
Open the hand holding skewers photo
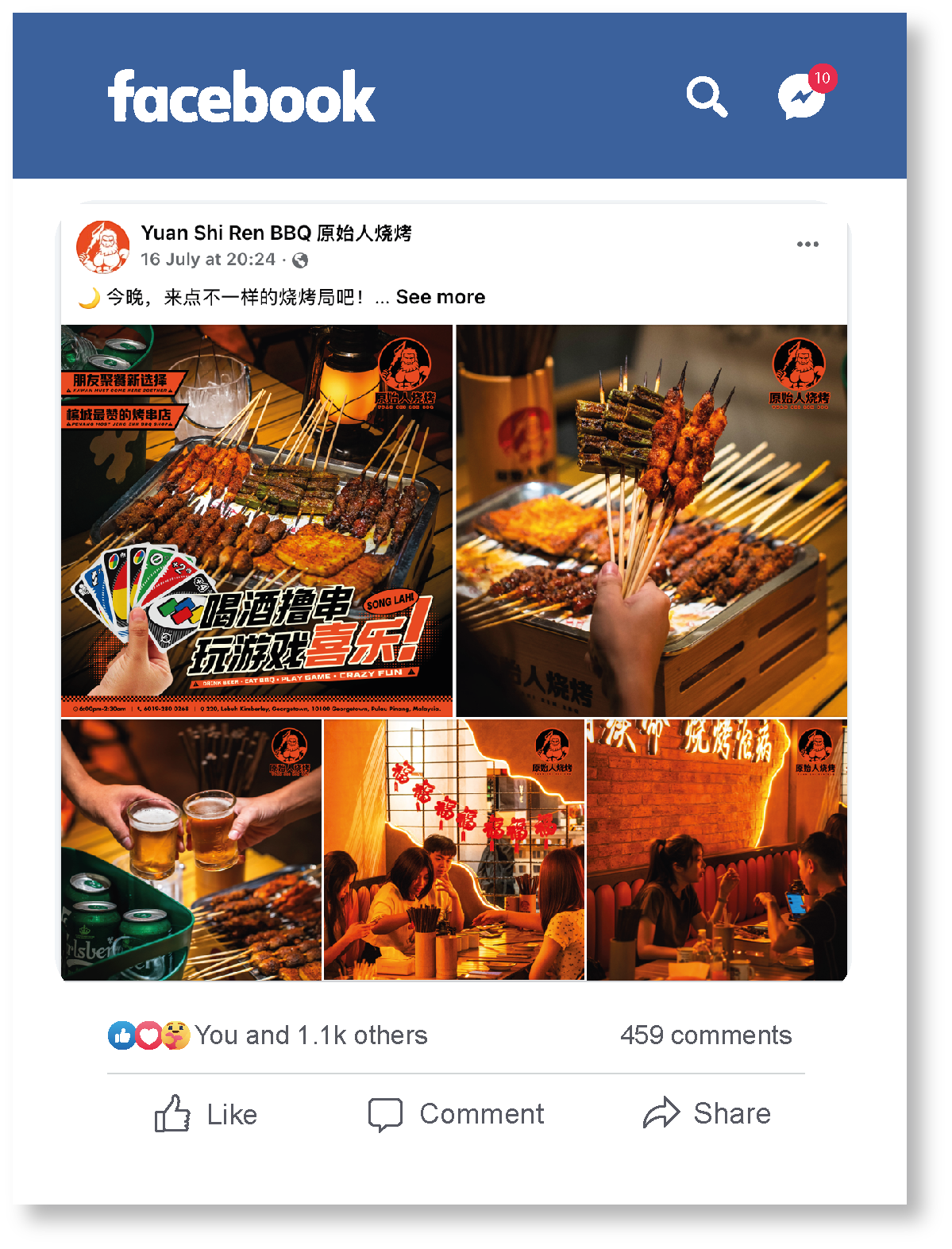click(x=651, y=521)
